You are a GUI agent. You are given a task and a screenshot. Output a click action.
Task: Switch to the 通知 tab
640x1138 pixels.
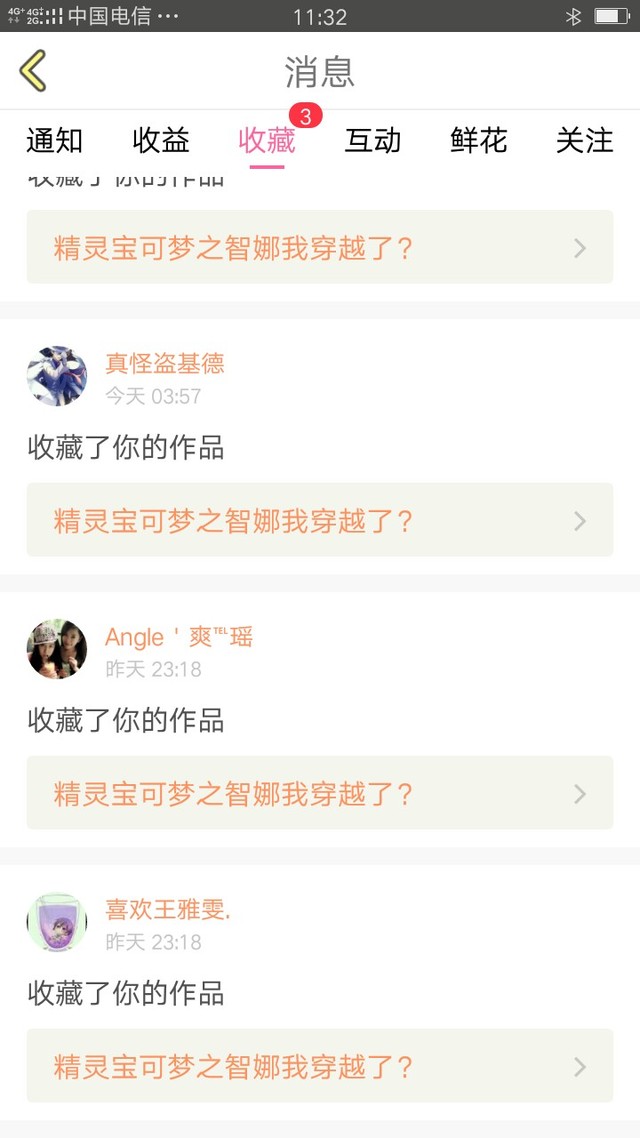pos(54,141)
